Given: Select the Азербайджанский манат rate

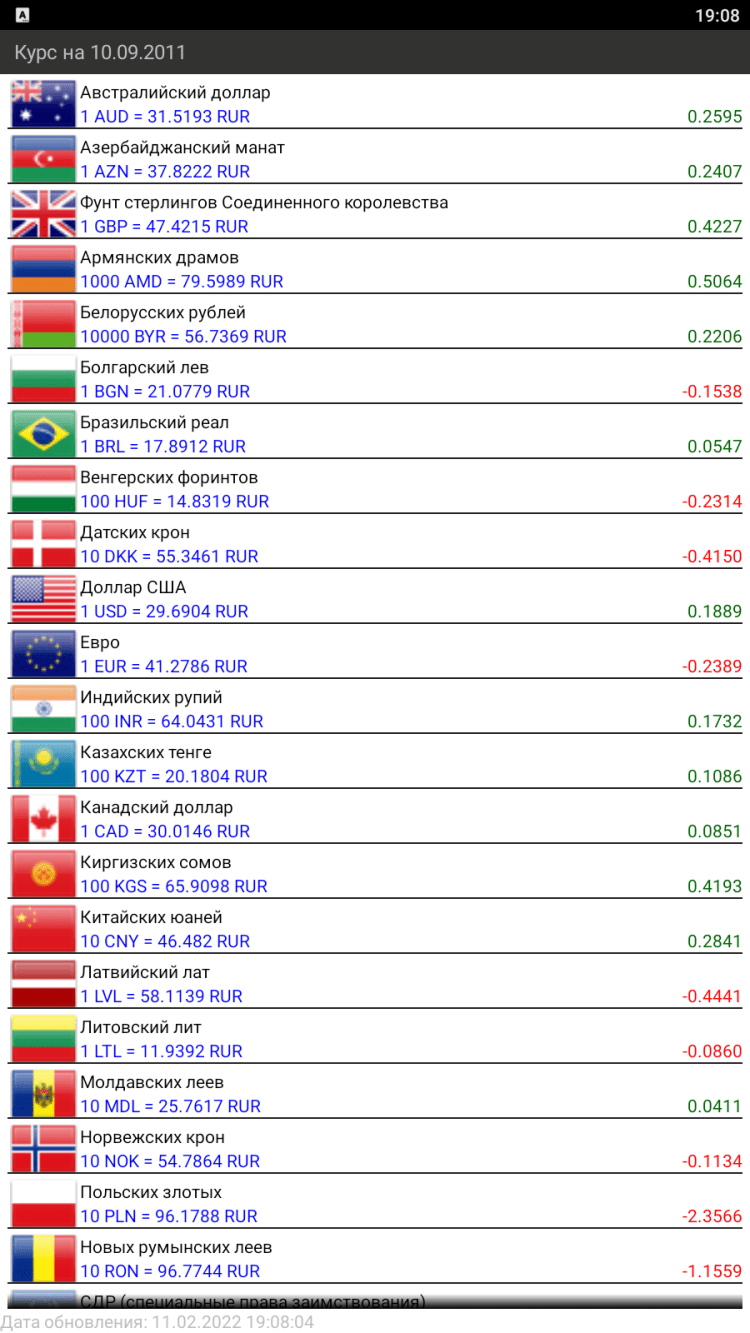Looking at the screenshot, I should (x=375, y=159).
